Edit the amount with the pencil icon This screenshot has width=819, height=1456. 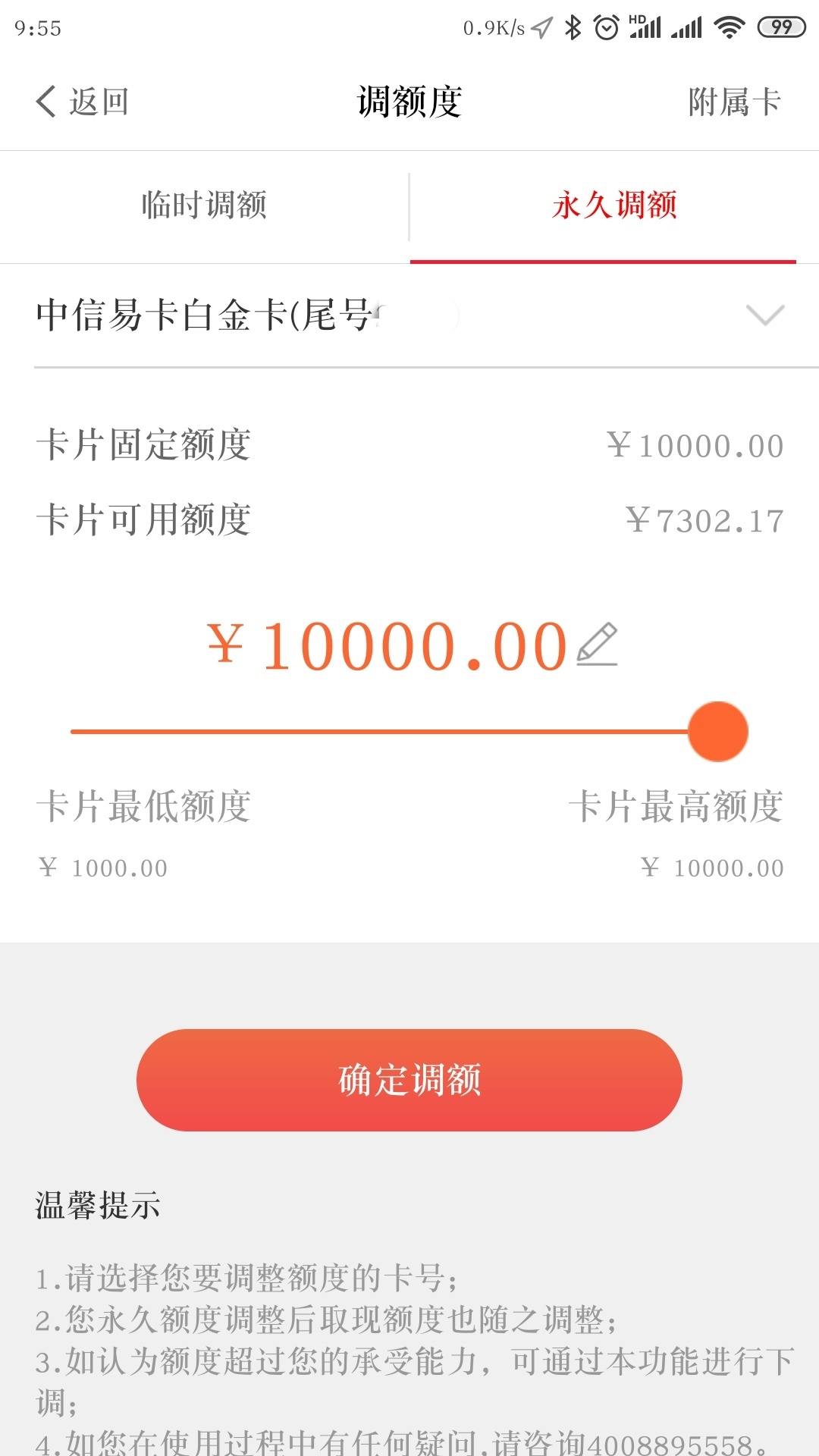[598, 645]
